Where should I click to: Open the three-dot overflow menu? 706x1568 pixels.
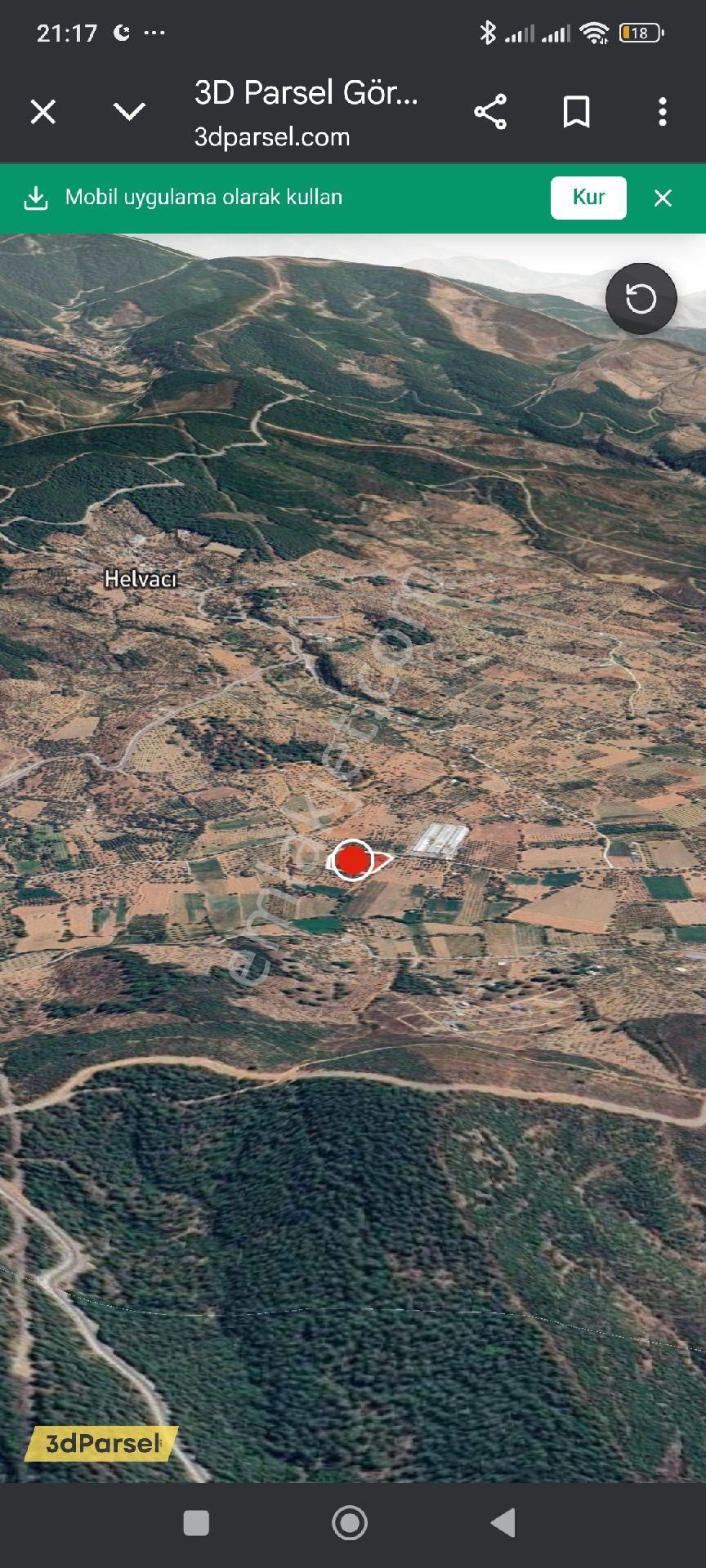coord(662,112)
